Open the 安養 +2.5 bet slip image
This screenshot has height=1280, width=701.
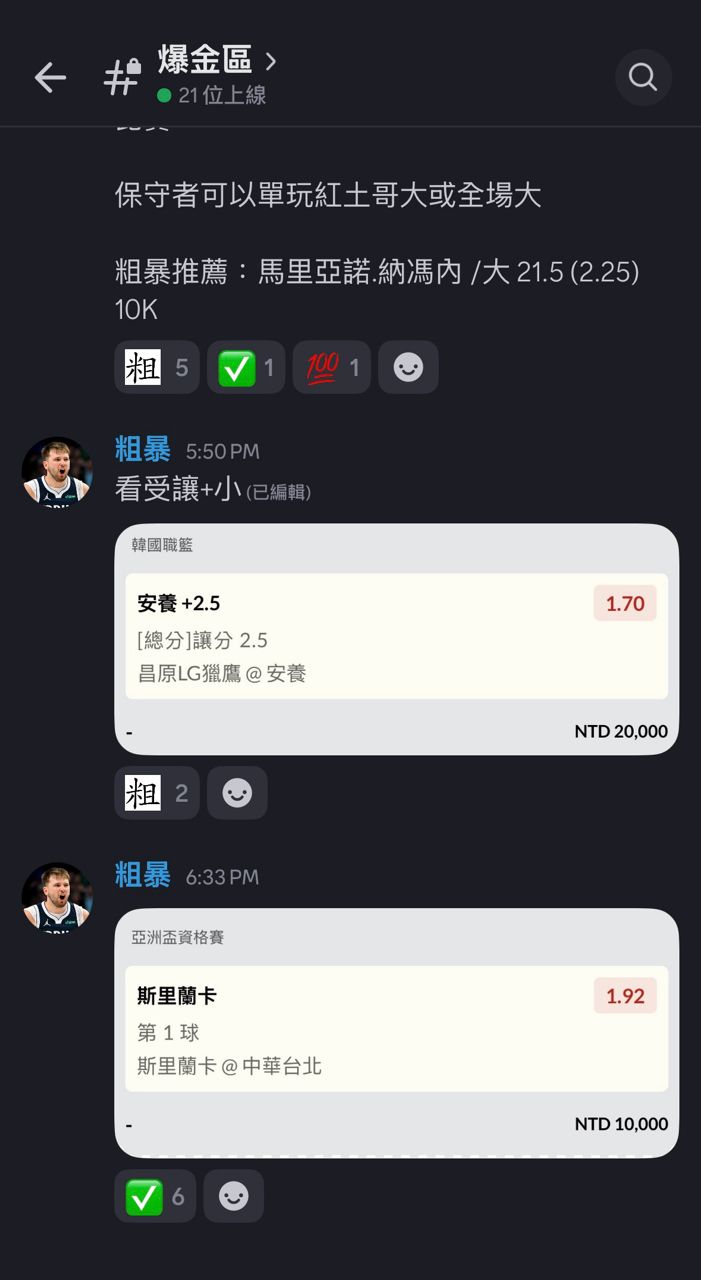coord(396,638)
